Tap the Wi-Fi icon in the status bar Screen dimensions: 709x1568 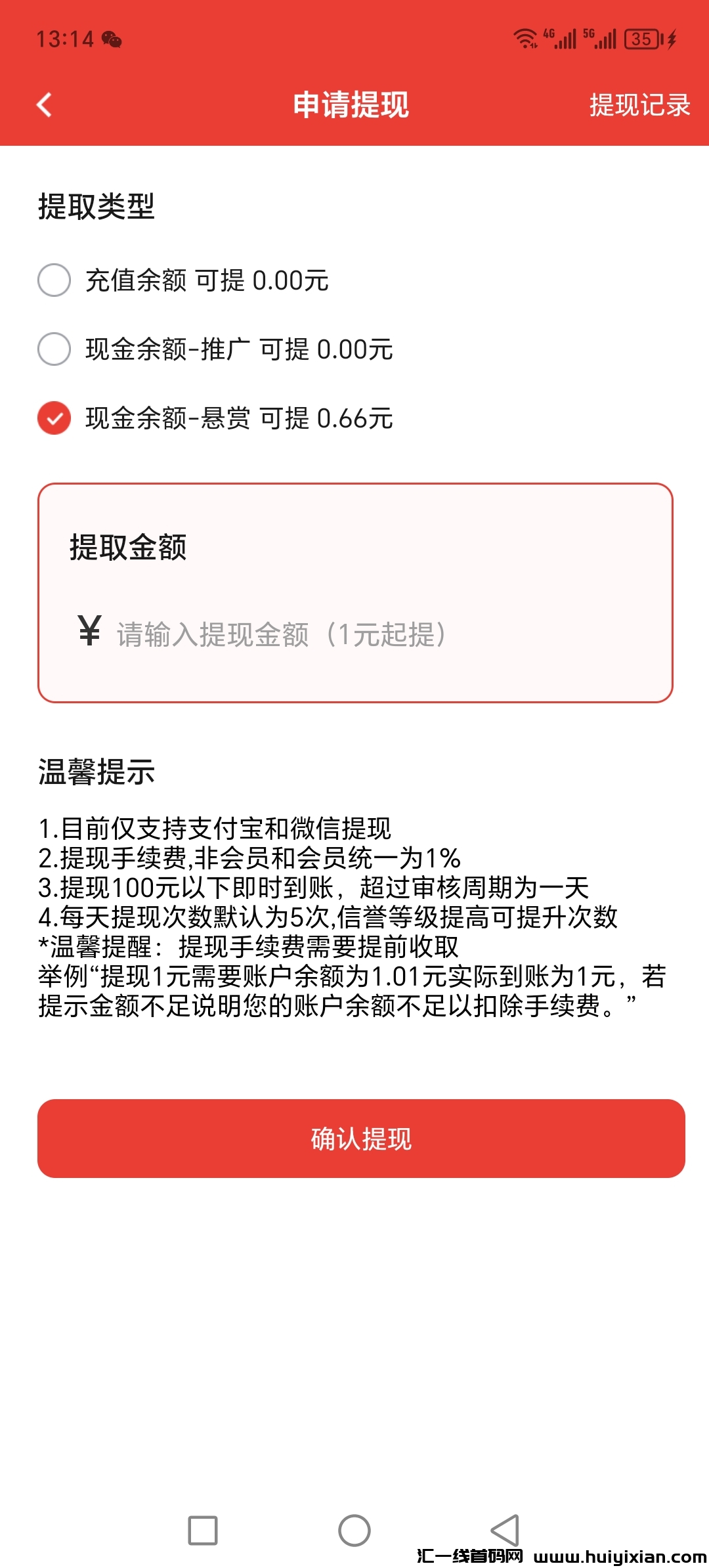525,37
